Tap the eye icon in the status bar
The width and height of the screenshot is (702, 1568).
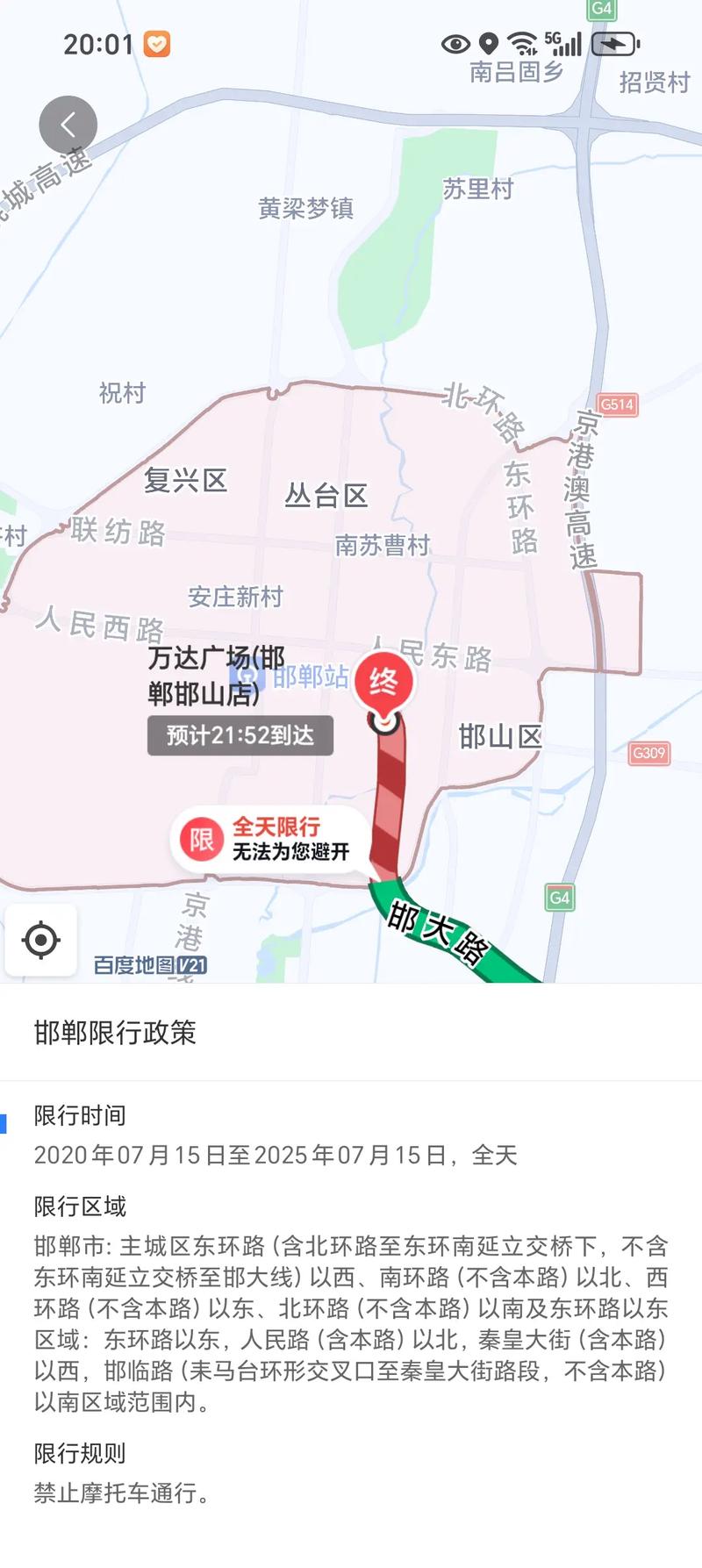tap(455, 41)
